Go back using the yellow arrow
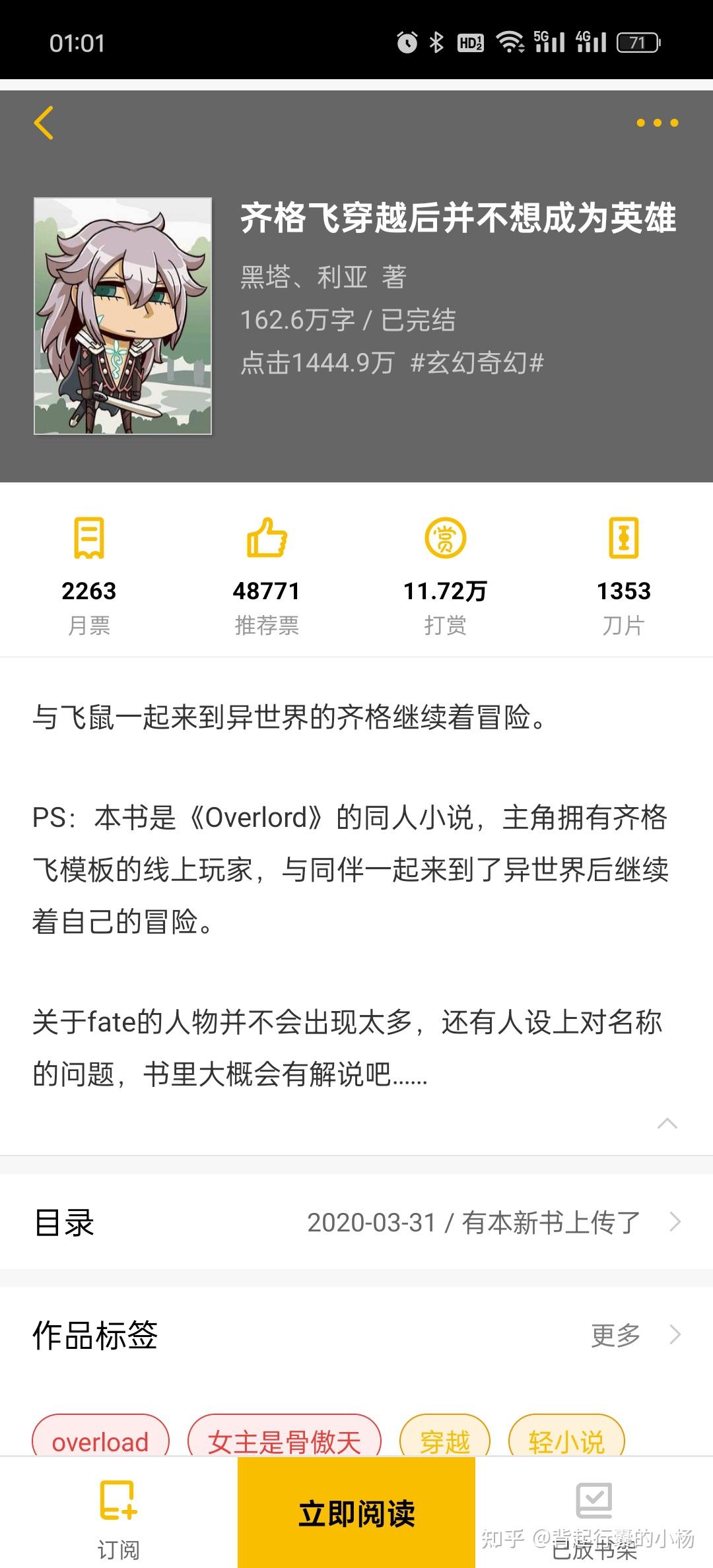This screenshot has height=1568, width=713. tap(44, 123)
